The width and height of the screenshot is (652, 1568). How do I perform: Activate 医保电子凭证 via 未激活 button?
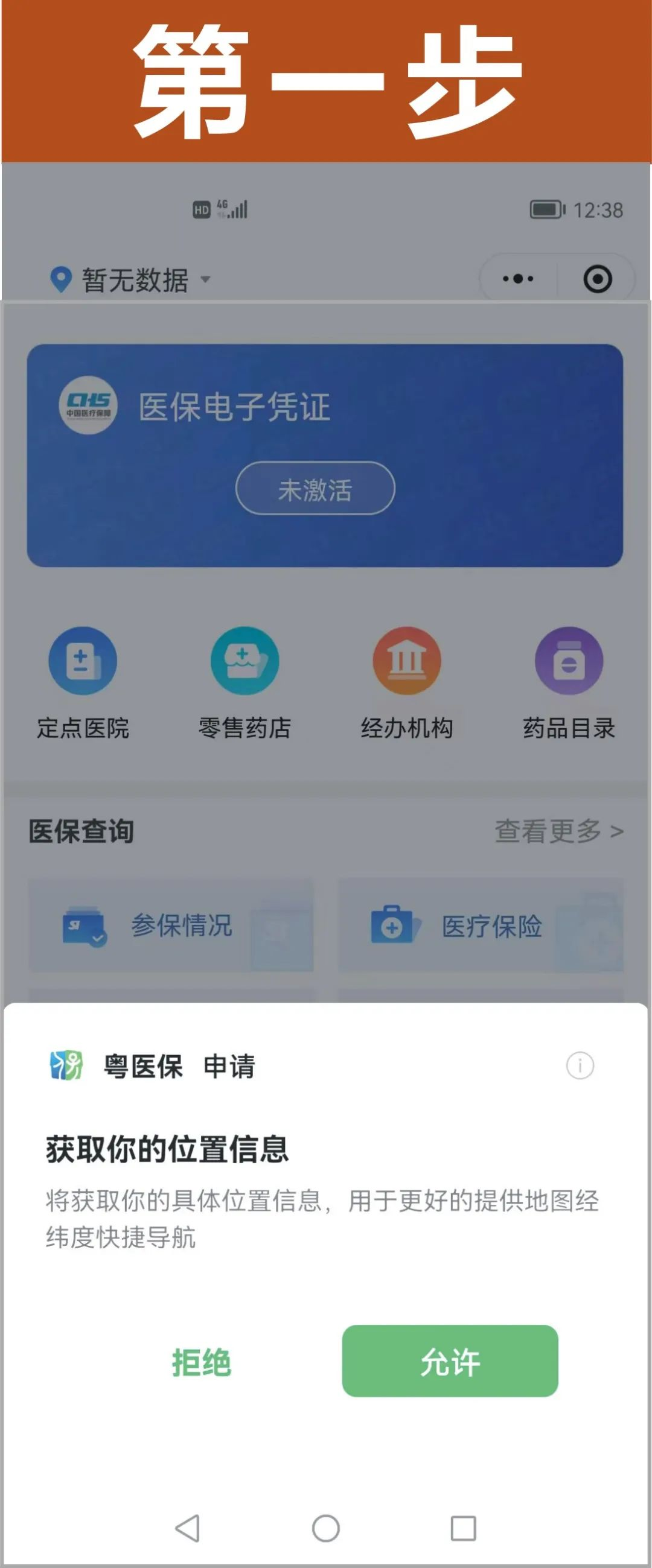tap(315, 488)
